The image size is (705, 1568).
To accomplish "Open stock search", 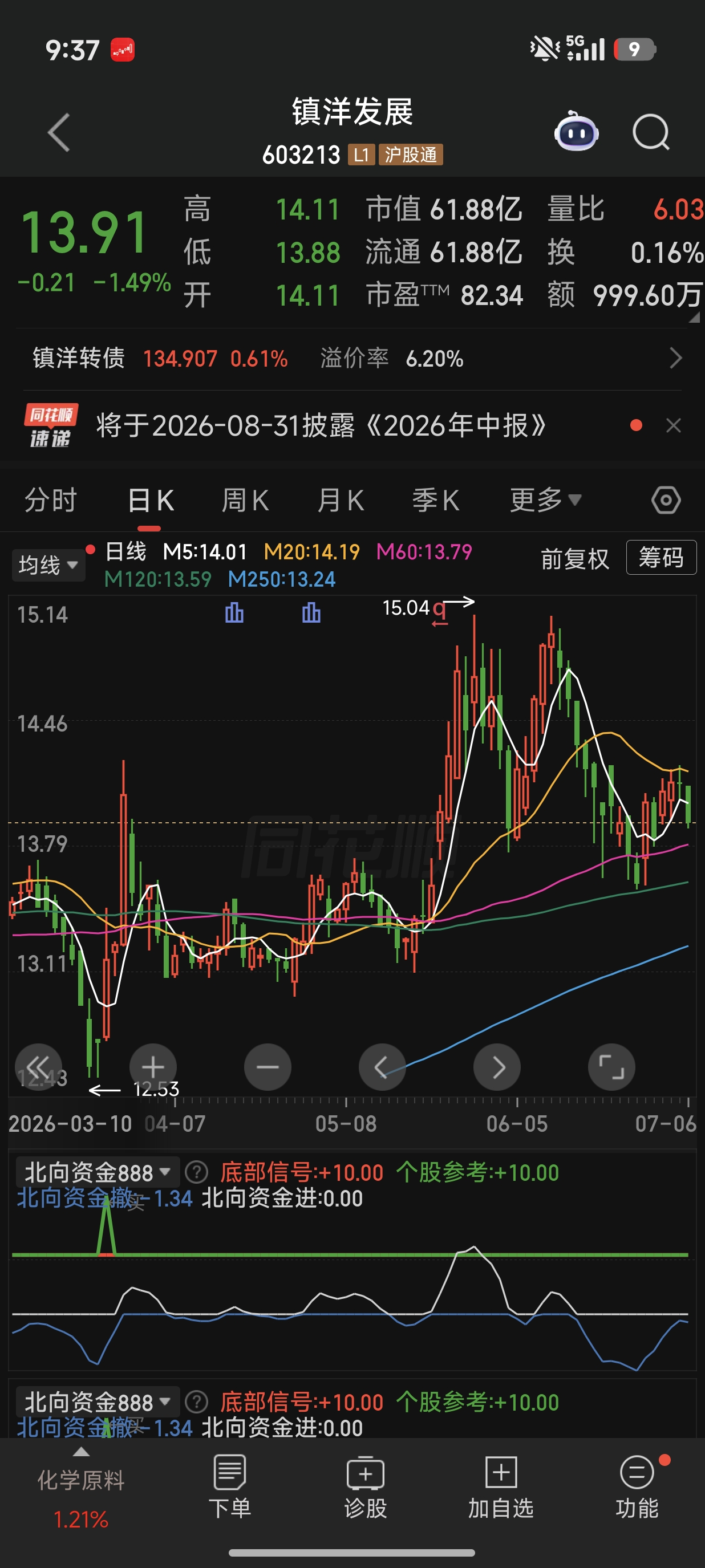I will [x=651, y=132].
